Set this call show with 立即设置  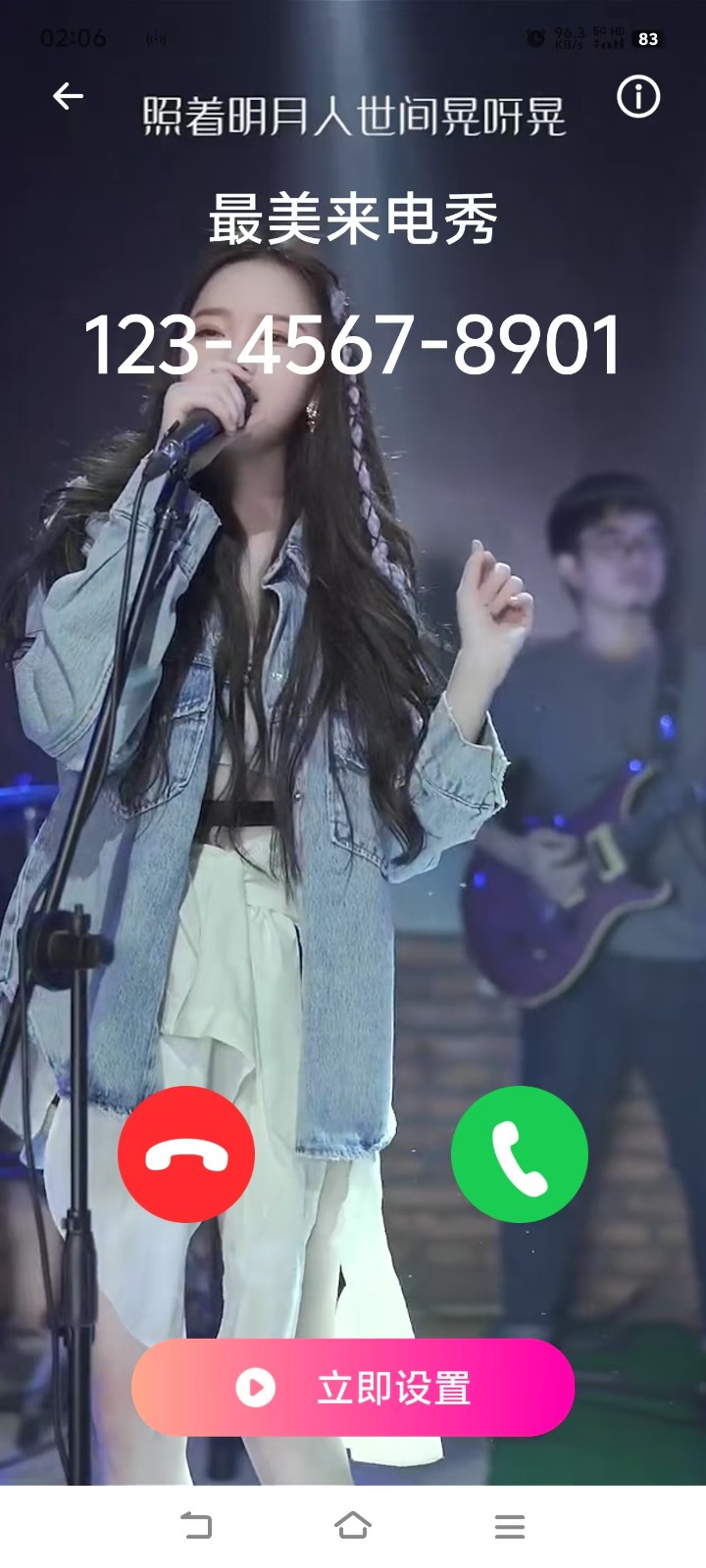pos(353,1388)
